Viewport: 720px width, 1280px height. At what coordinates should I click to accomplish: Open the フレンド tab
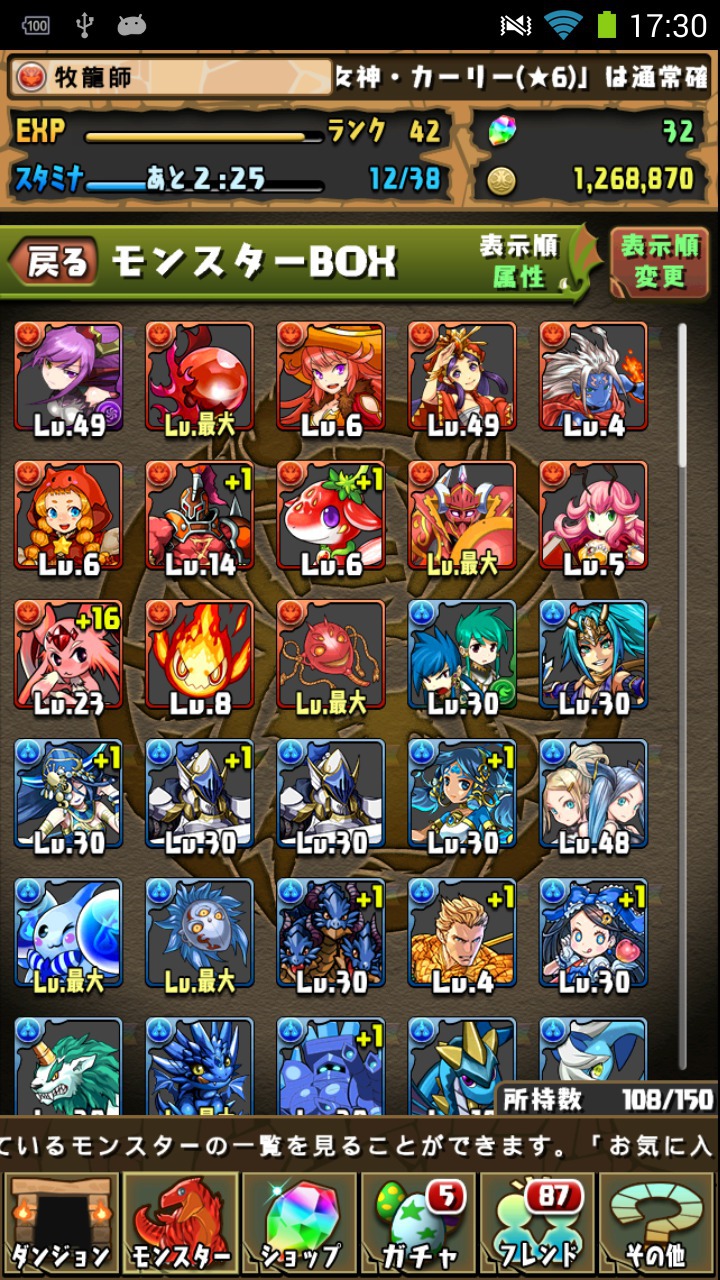[x=538, y=1224]
